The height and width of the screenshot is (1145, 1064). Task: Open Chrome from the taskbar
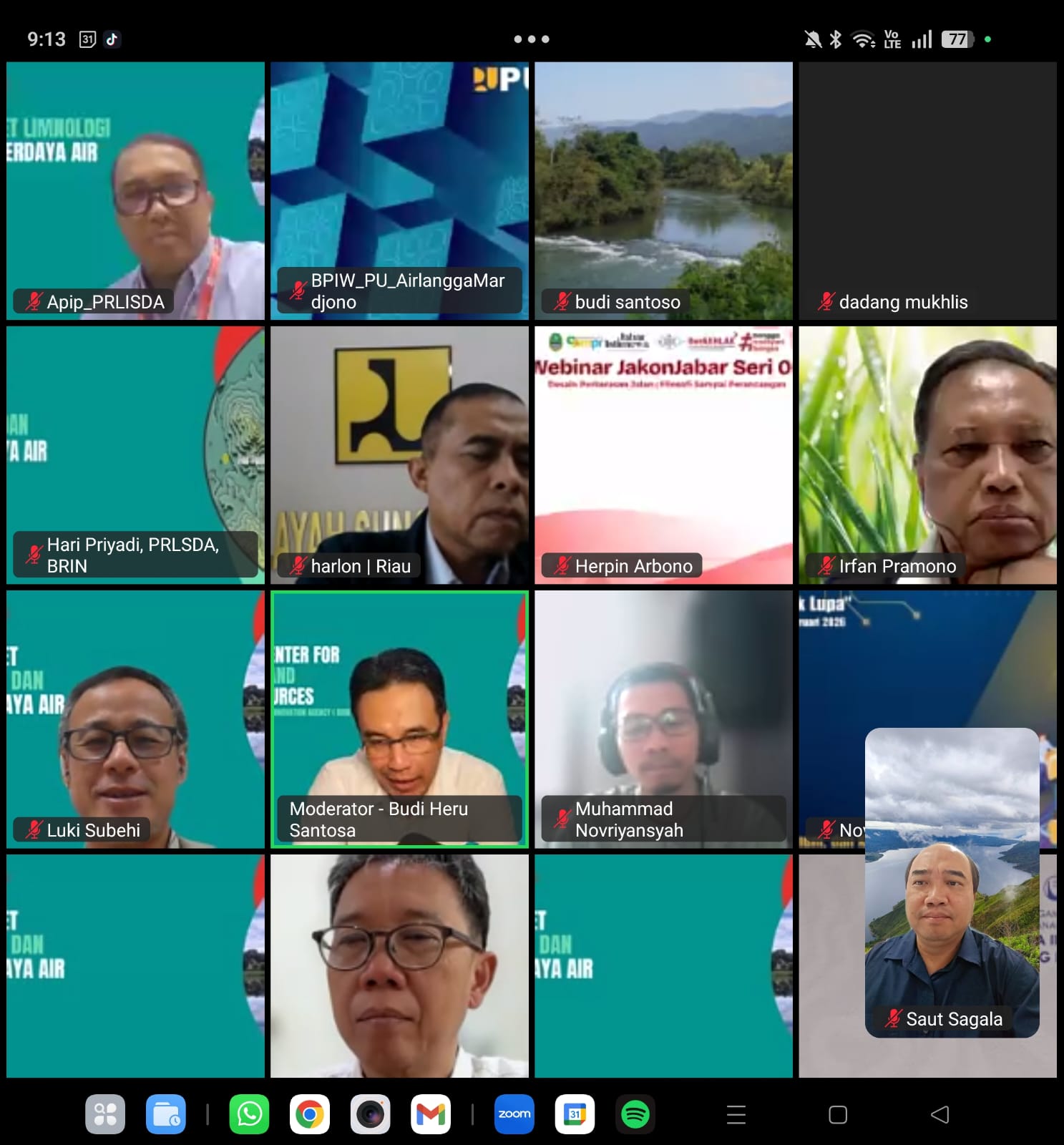309,1114
